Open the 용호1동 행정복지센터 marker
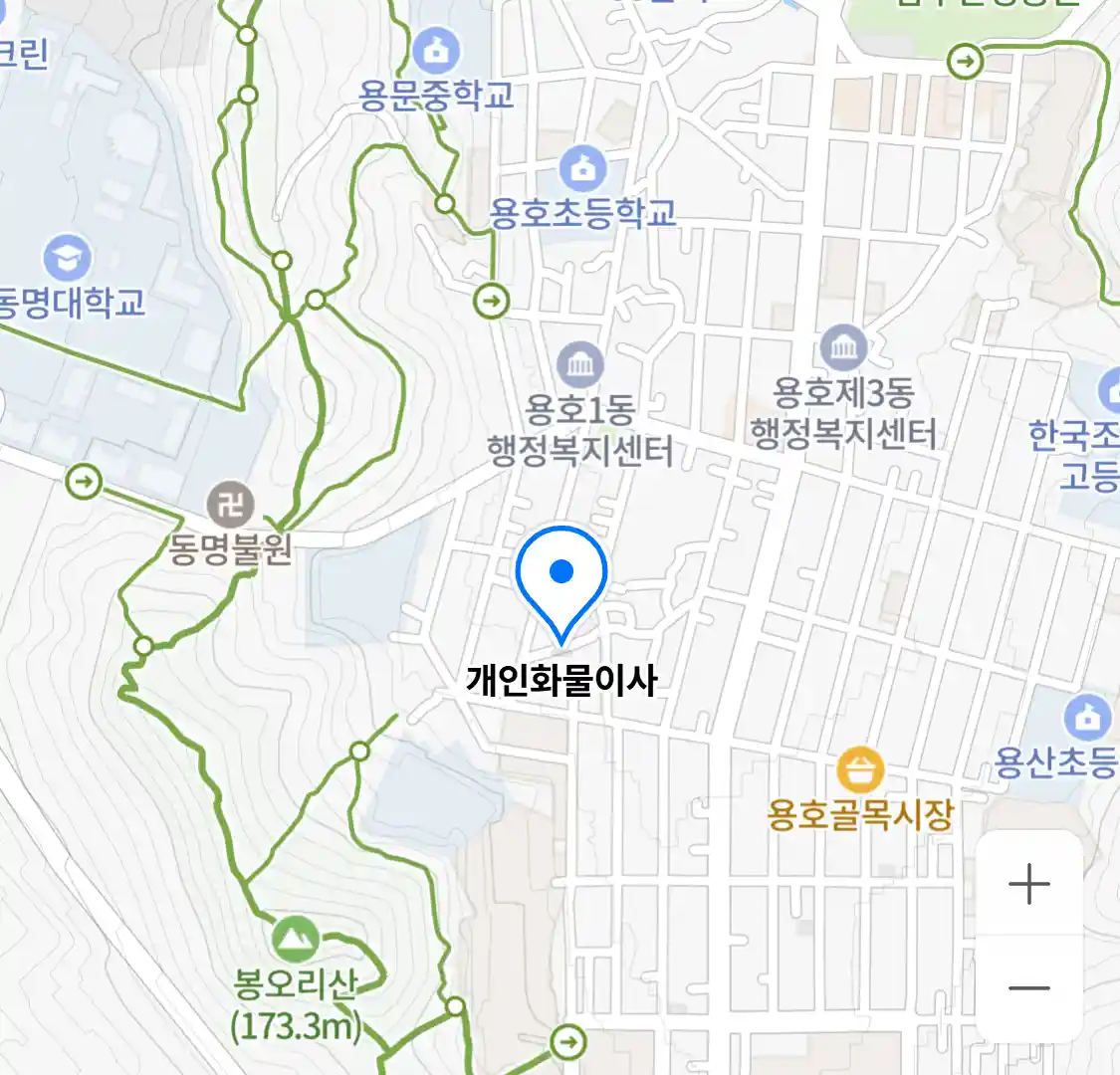This screenshot has height=1075, width=1120. click(579, 365)
